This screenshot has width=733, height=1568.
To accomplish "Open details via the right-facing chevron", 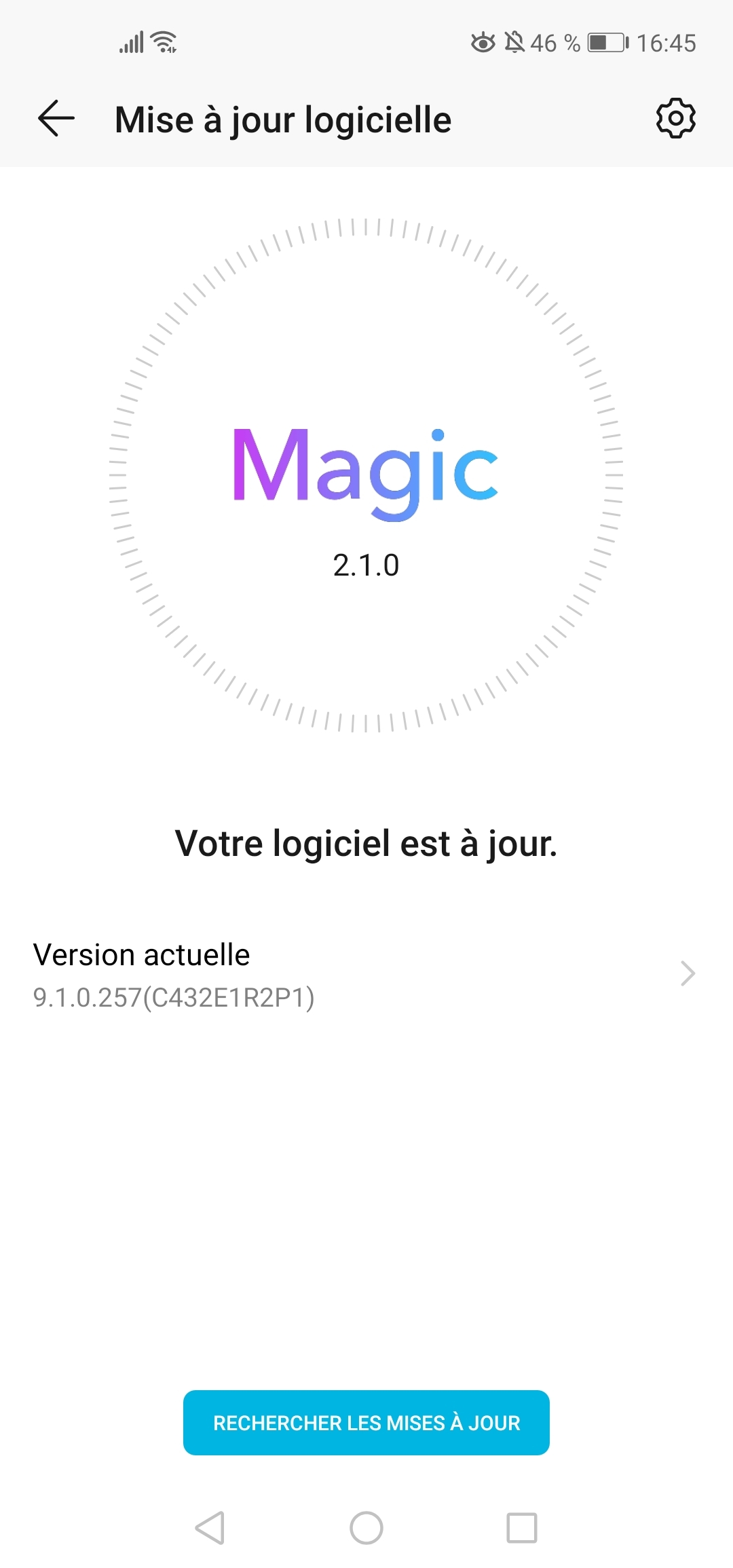I will coord(688,974).
